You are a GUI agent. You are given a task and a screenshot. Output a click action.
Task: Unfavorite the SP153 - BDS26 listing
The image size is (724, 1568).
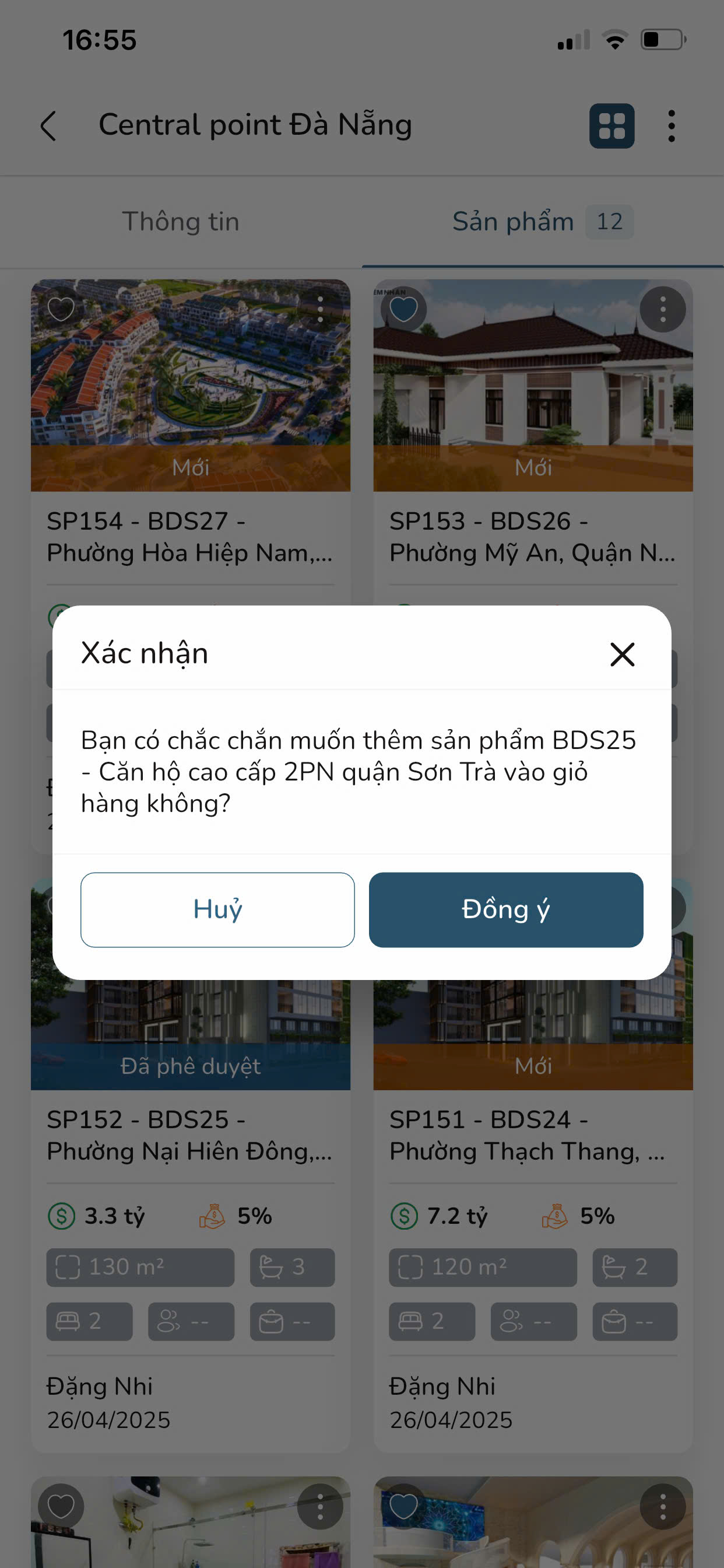(403, 309)
